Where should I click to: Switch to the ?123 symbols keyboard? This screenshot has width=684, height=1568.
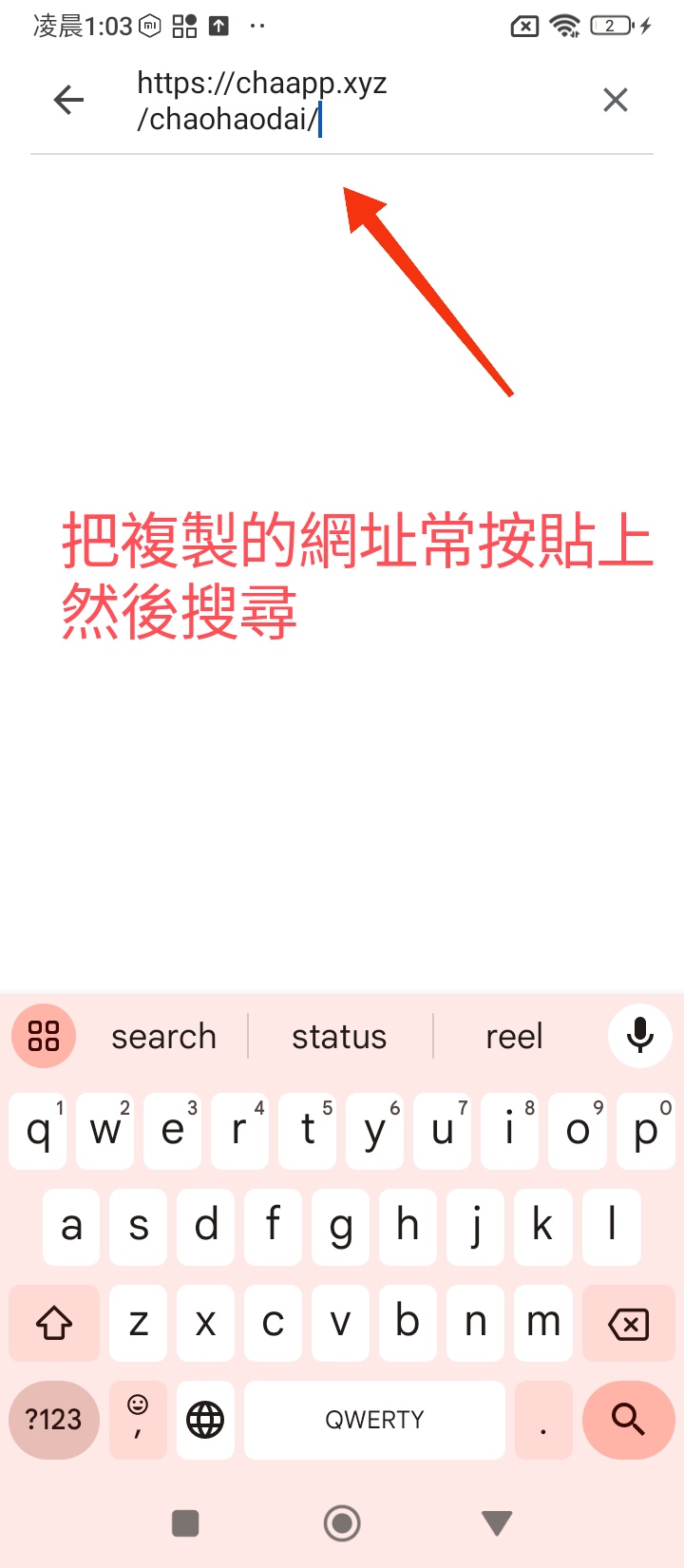pyautogui.click(x=54, y=1420)
